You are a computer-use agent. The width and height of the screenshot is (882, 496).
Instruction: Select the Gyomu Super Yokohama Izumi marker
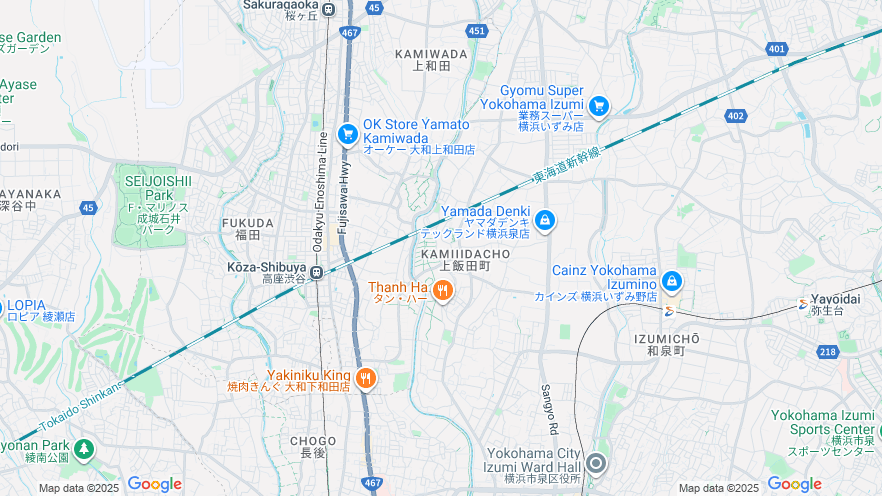pos(598,105)
